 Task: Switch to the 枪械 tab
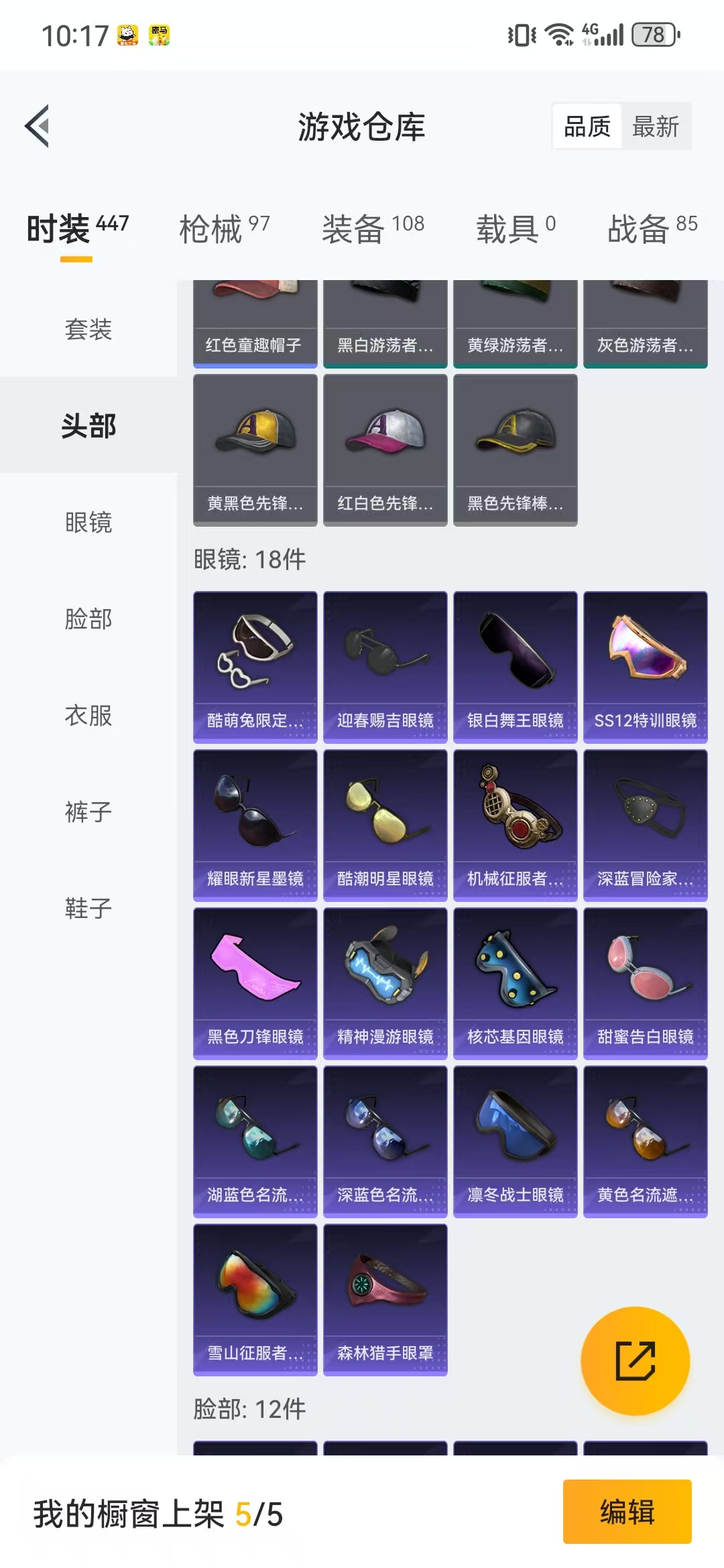pyautogui.click(x=224, y=229)
